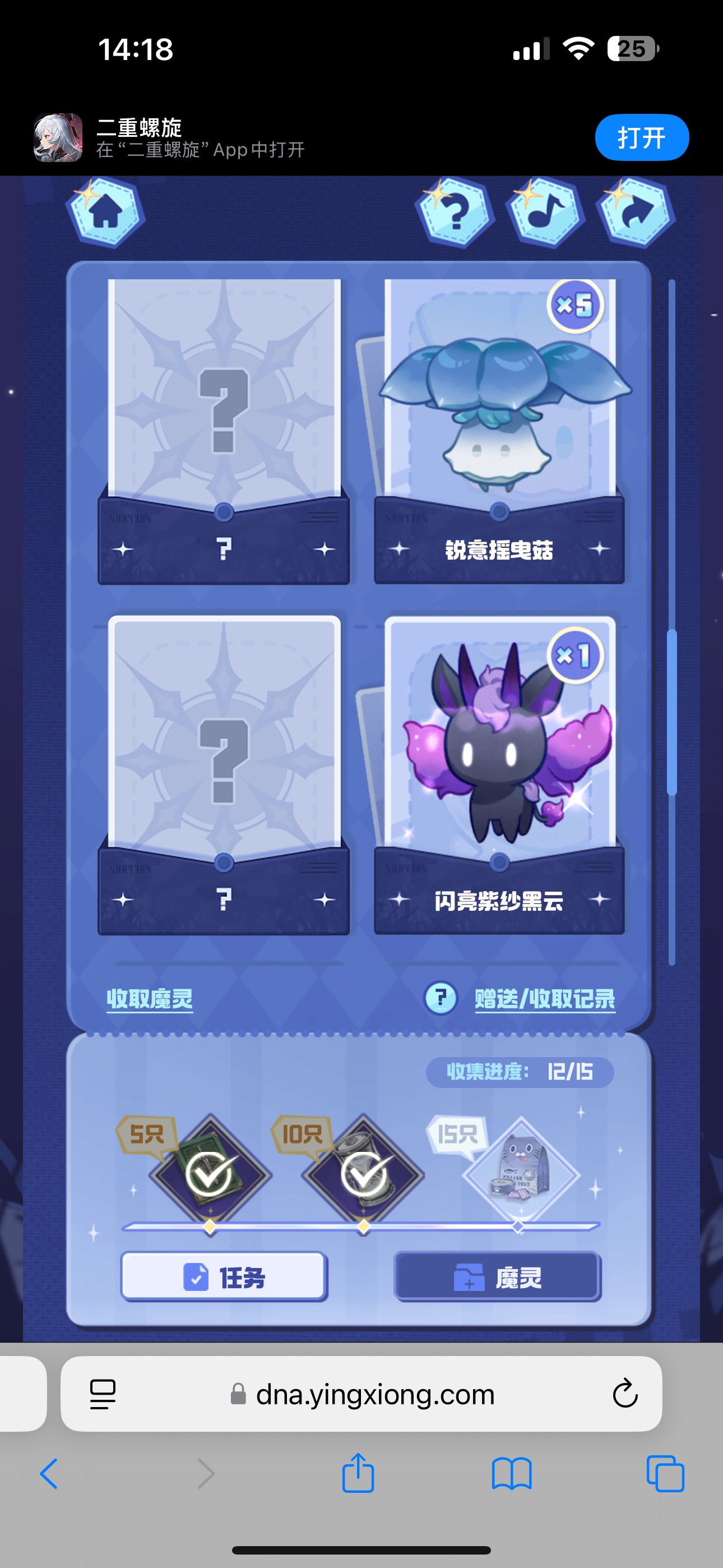Go back in Safari
The image size is (723, 1568).
tap(49, 1474)
